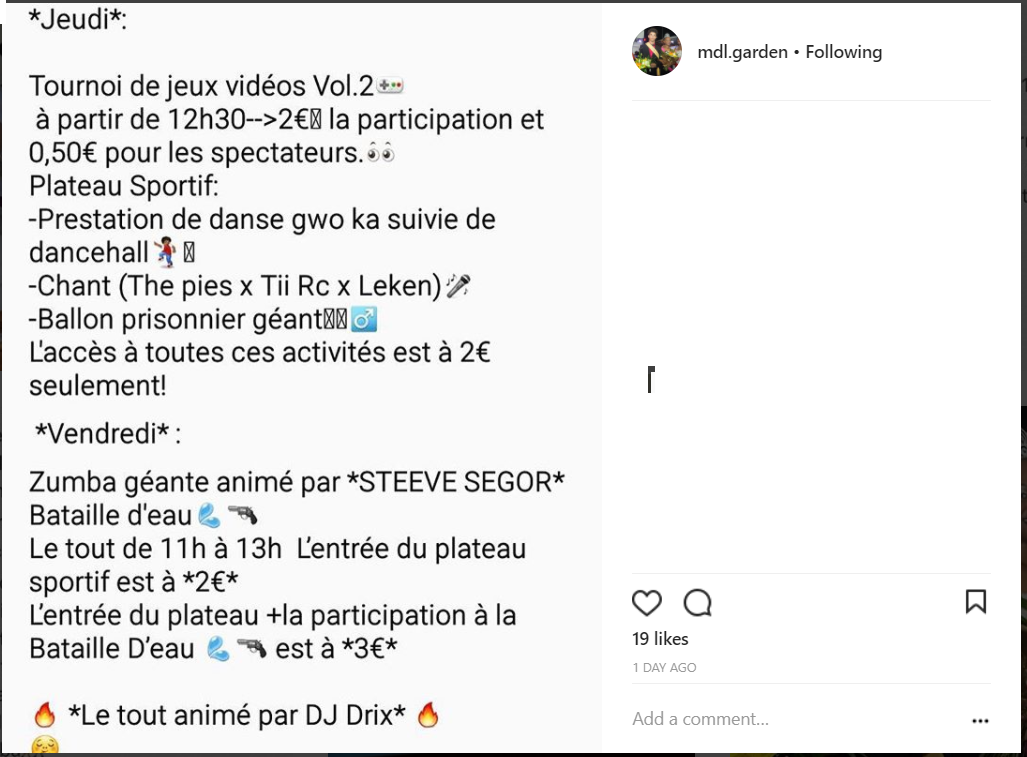This screenshot has width=1027, height=757.
Task: Like this post with the heart icon
Action: click(647, 603)
